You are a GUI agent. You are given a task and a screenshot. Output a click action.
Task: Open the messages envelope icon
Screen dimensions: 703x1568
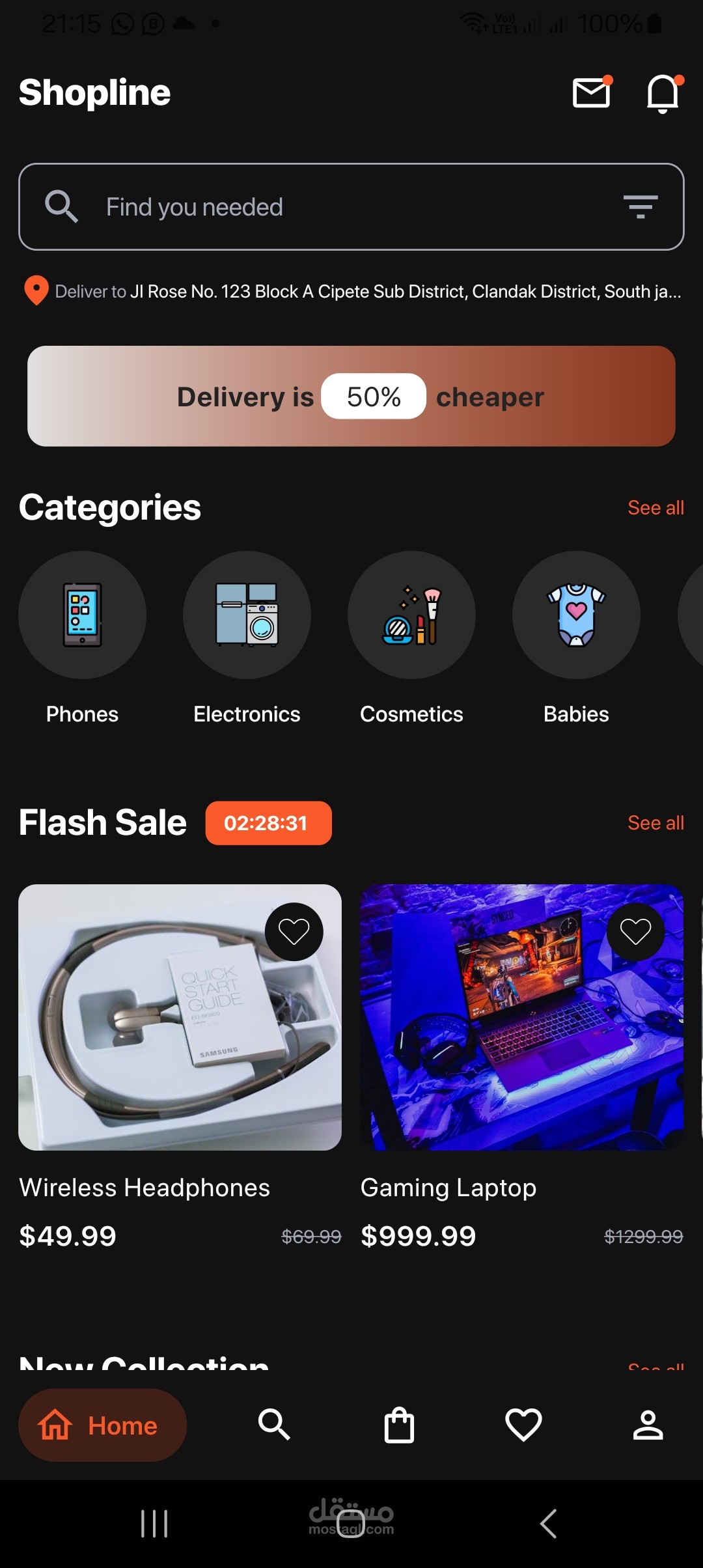[x=592, y=92]
